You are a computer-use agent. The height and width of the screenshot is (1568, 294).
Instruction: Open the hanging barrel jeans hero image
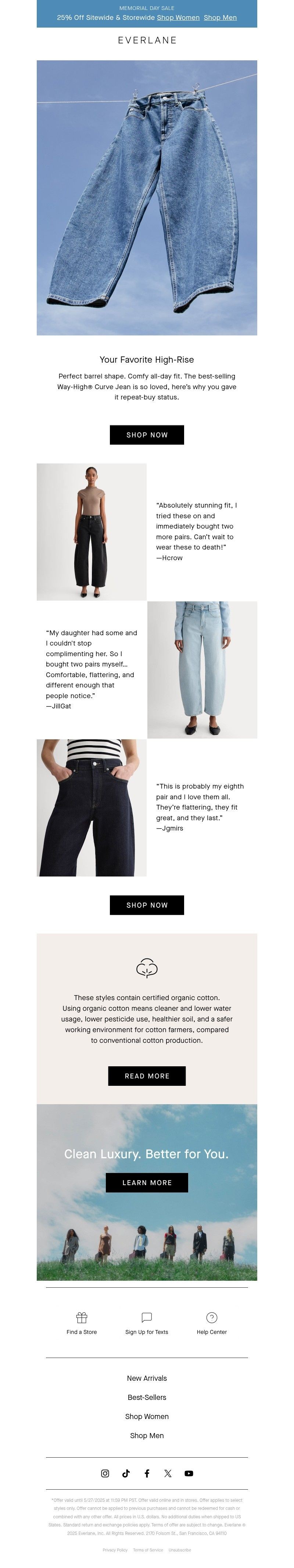point(147,197)
